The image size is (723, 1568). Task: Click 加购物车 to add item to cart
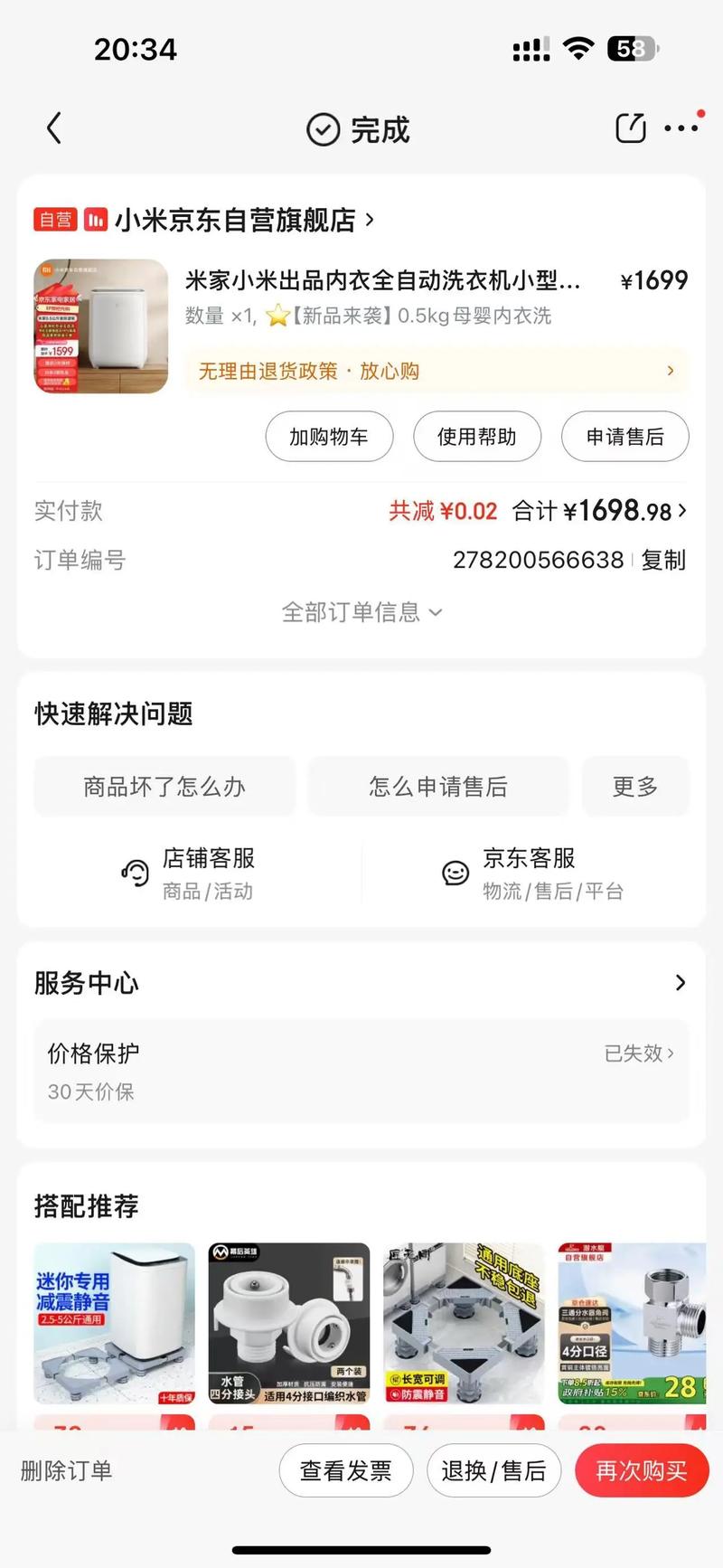click(x=329, y=436)
